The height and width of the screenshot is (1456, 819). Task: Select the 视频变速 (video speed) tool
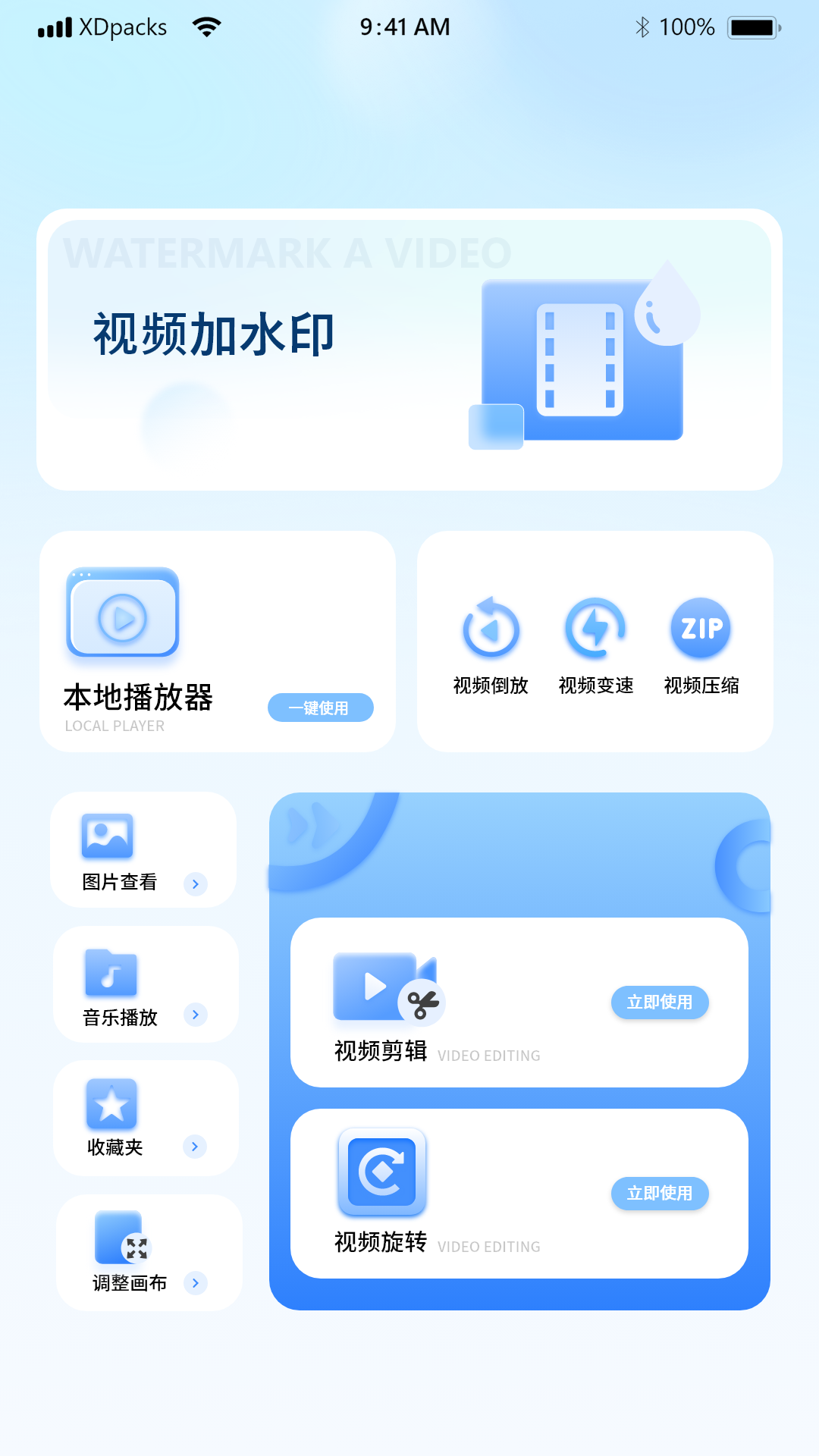tap(595, 628)
